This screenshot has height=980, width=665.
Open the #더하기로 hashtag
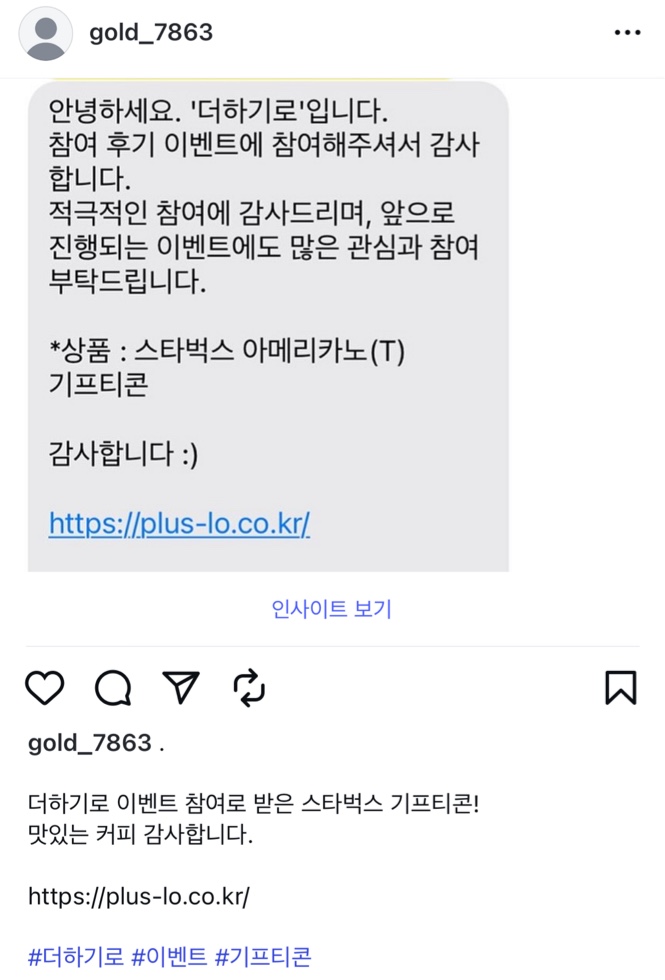[75, 957]
